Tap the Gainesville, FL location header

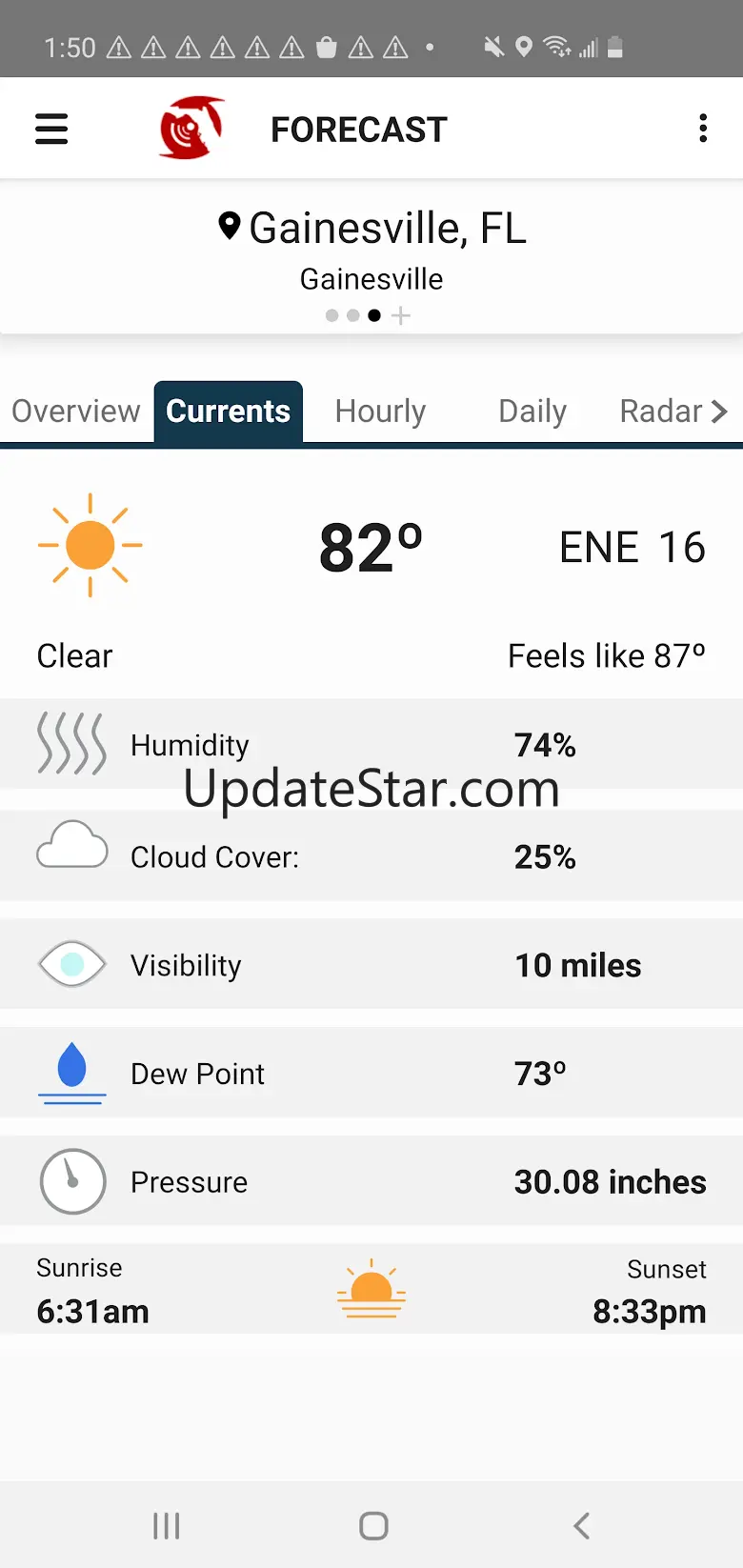[371, 229]
